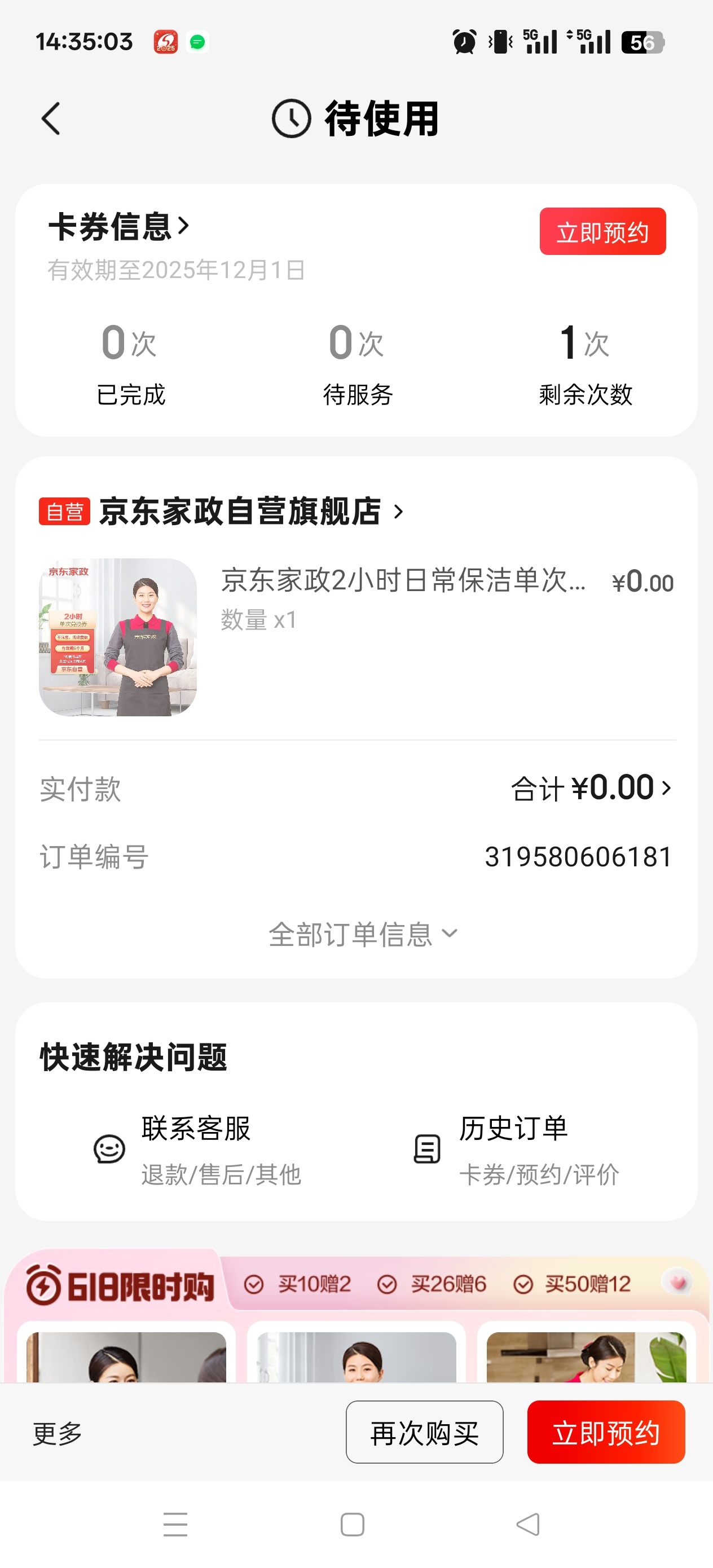Open the 618限时购 promotion banner
The width and height of the screenshot is (713, 1568).
(x=120, y=1285)
